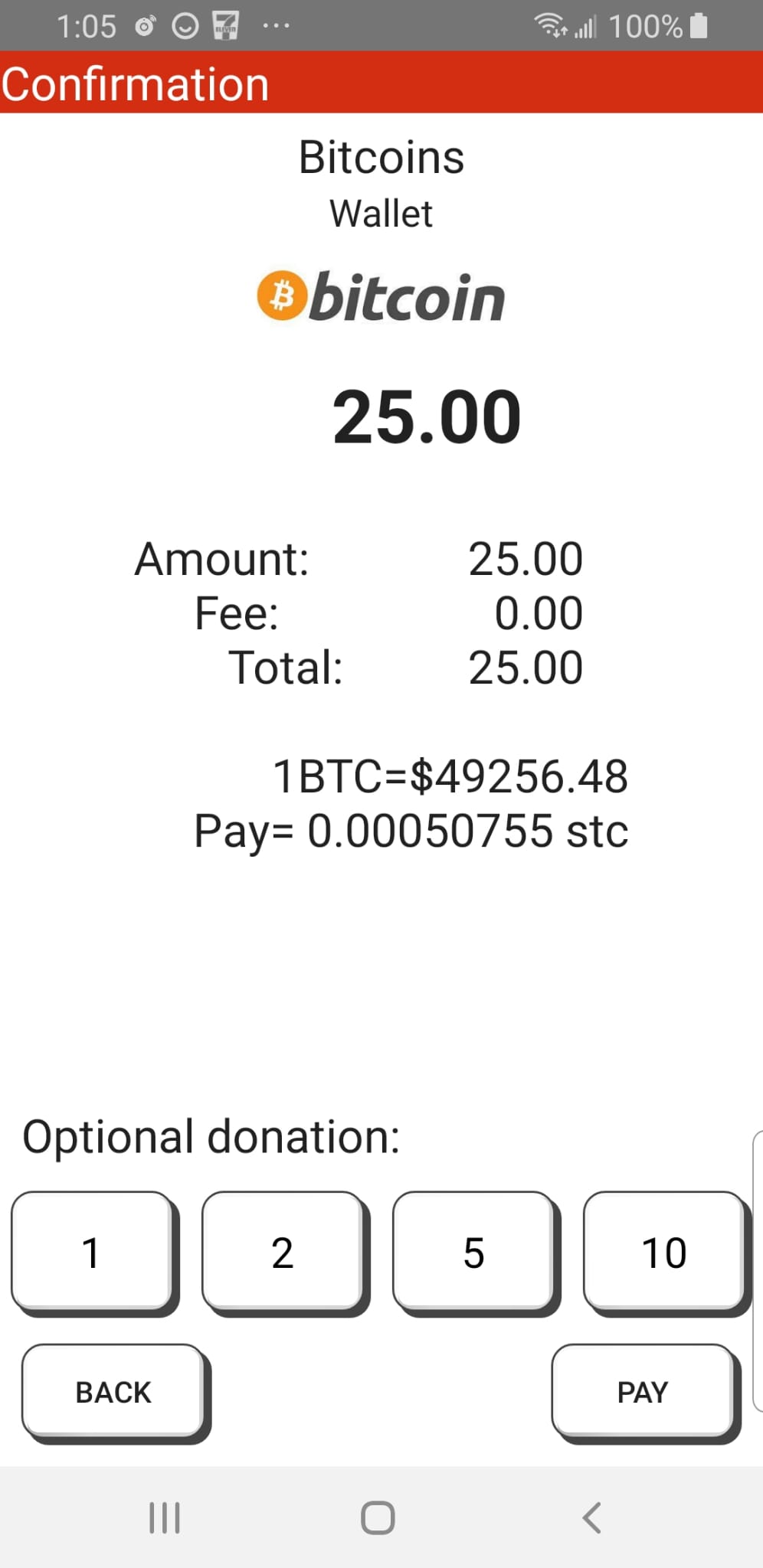Select the 1 donation amount
Screen dimensions: 763x1568
(x=92, y=1251)
